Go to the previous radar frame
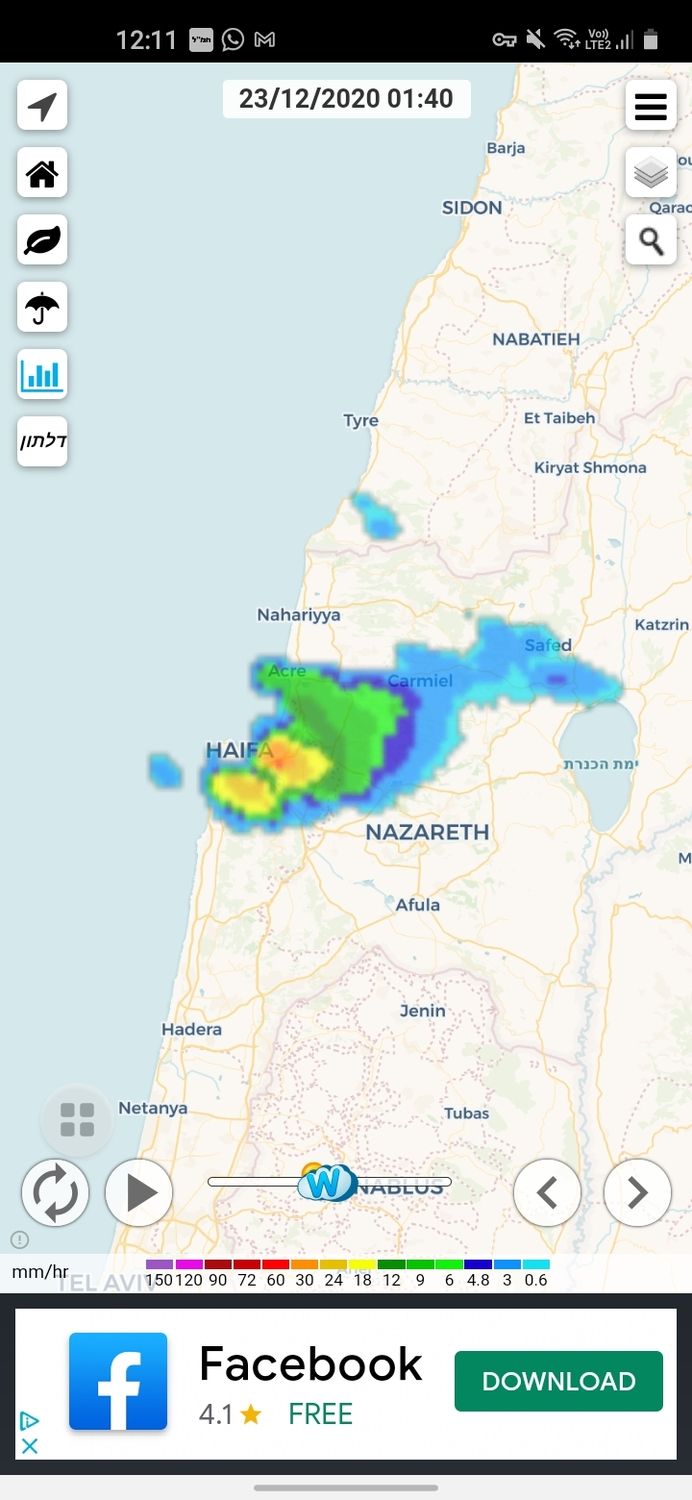The width and height of the screenshot is (692, 1500). coord(547,1192)
